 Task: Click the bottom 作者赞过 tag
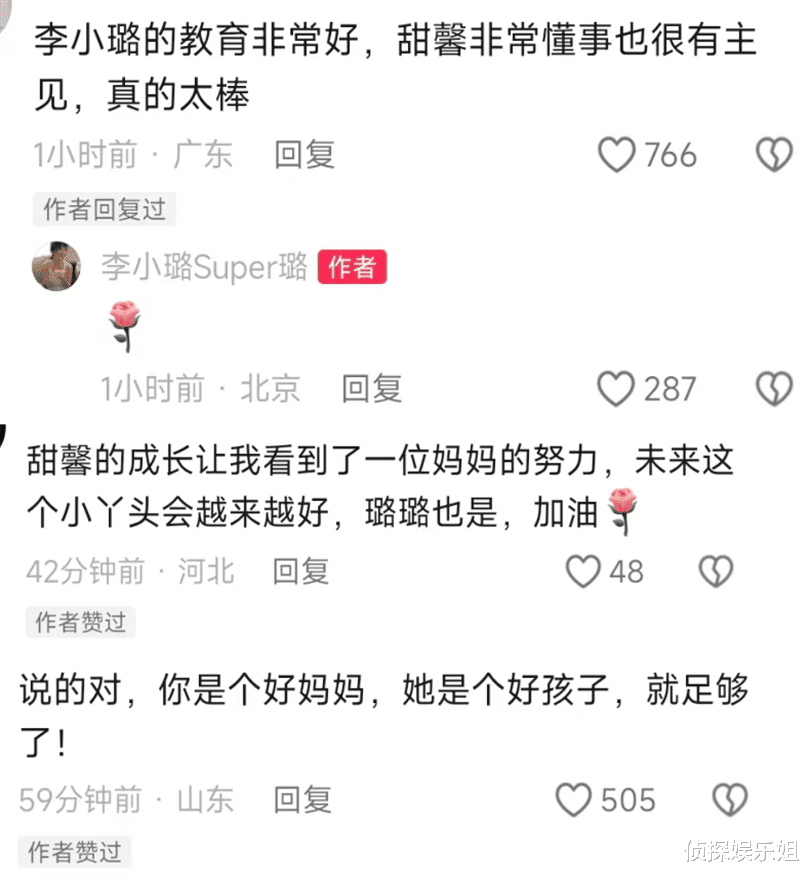(75, 852)
